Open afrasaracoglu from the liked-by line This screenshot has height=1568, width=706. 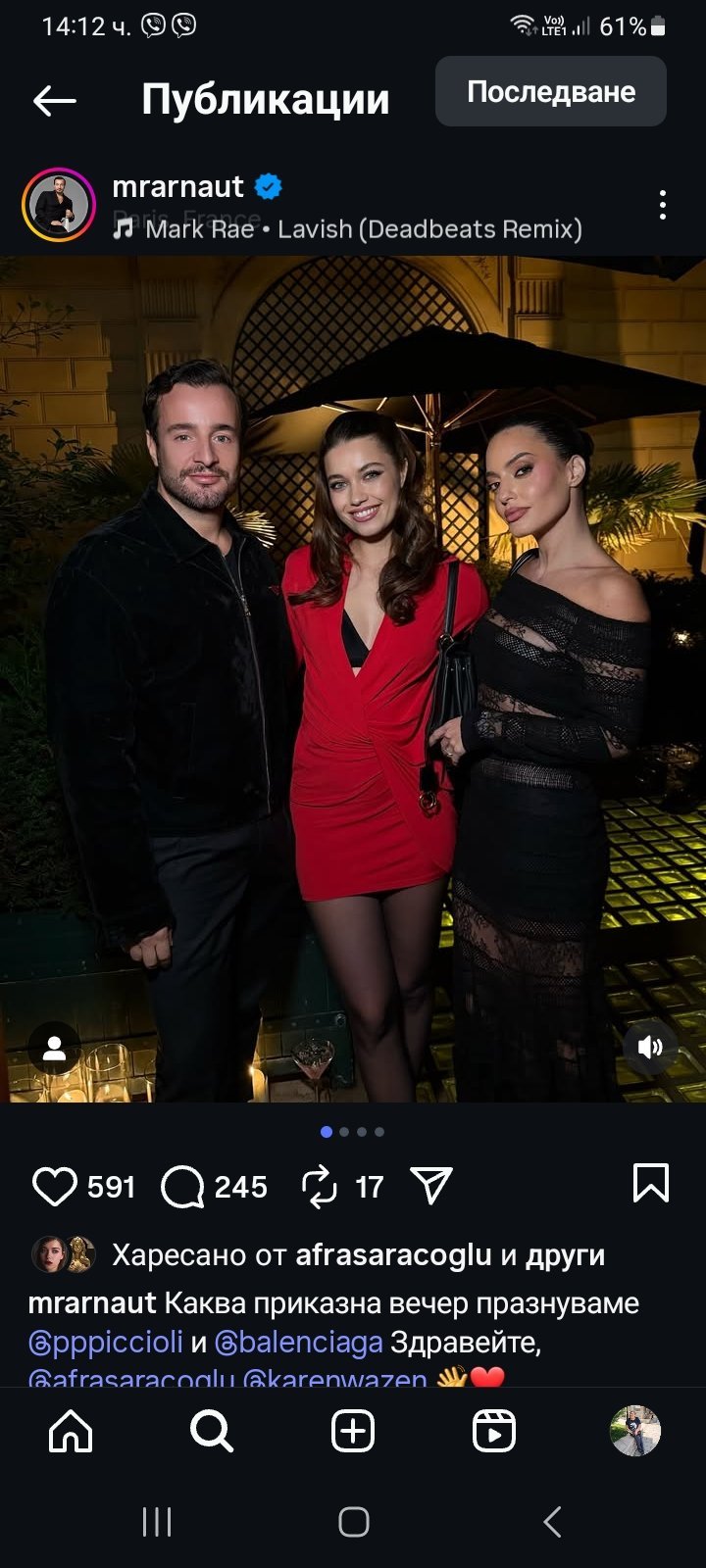pyautogui.click(x=393, y=1254)
